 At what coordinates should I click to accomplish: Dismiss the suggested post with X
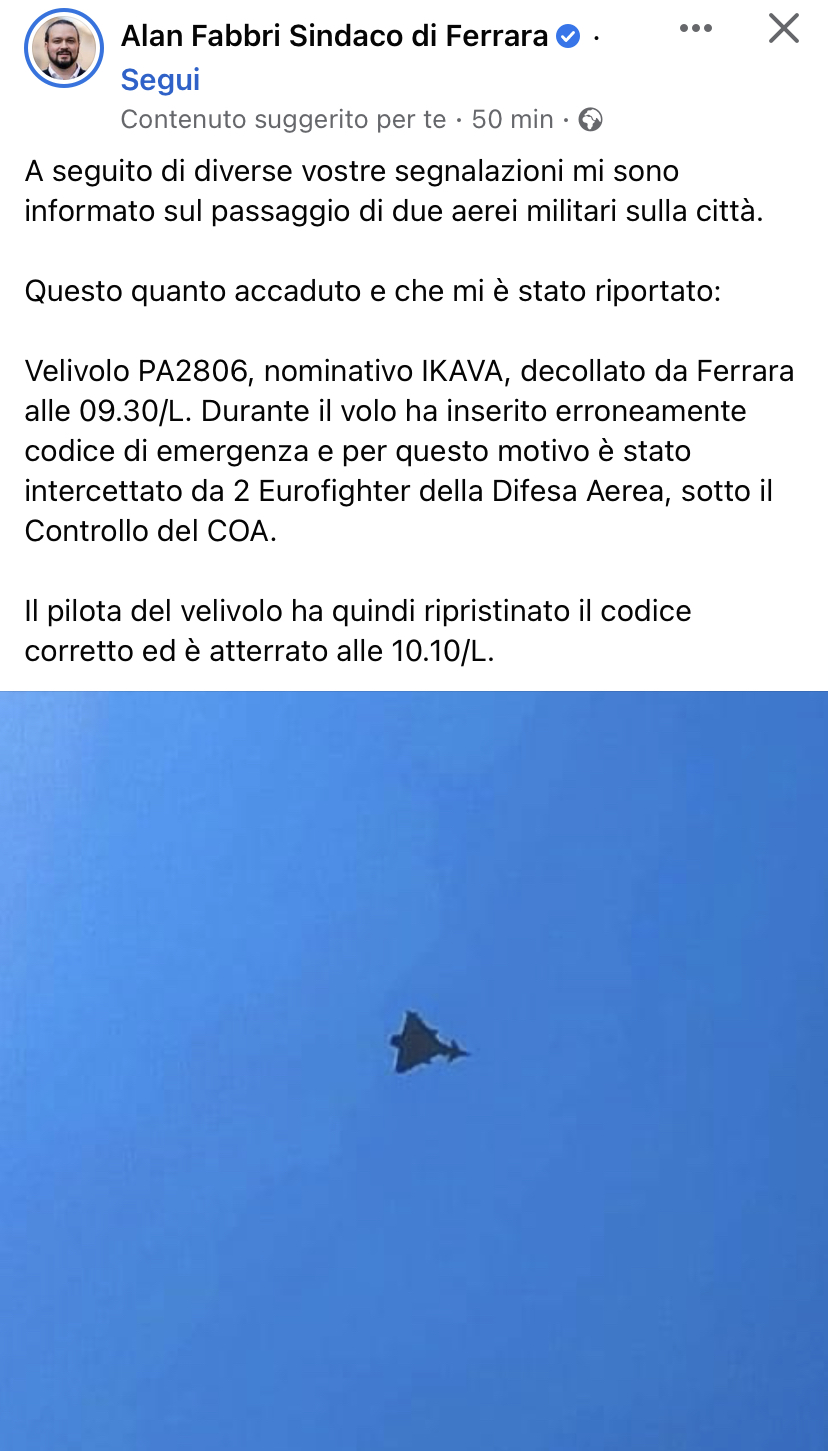coord(783,28)
